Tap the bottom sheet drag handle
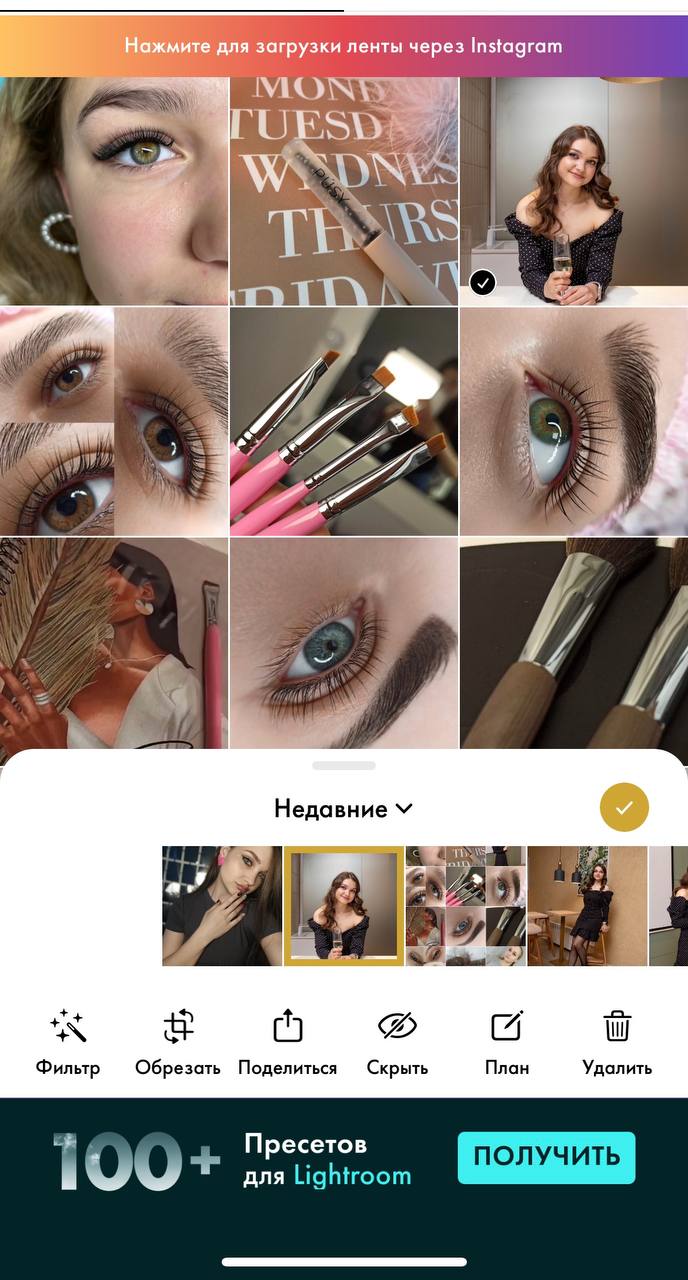 344,766
